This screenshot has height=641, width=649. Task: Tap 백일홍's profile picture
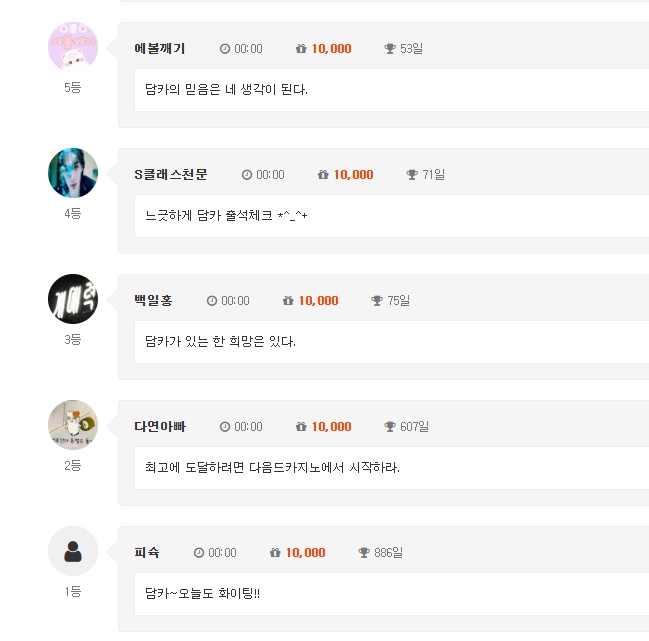(73, 299)
